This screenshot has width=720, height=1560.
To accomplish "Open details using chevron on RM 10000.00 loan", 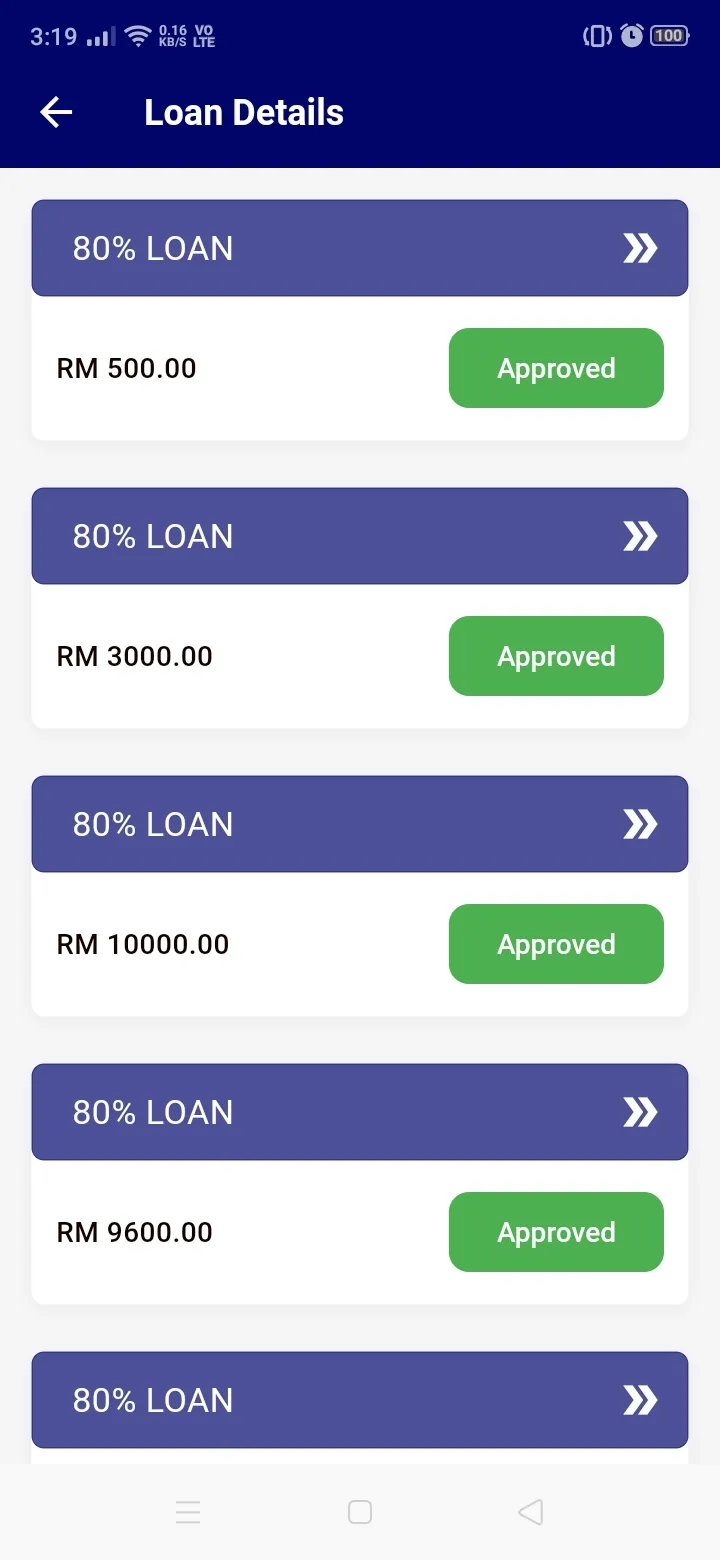I will [x=641, y=824].
